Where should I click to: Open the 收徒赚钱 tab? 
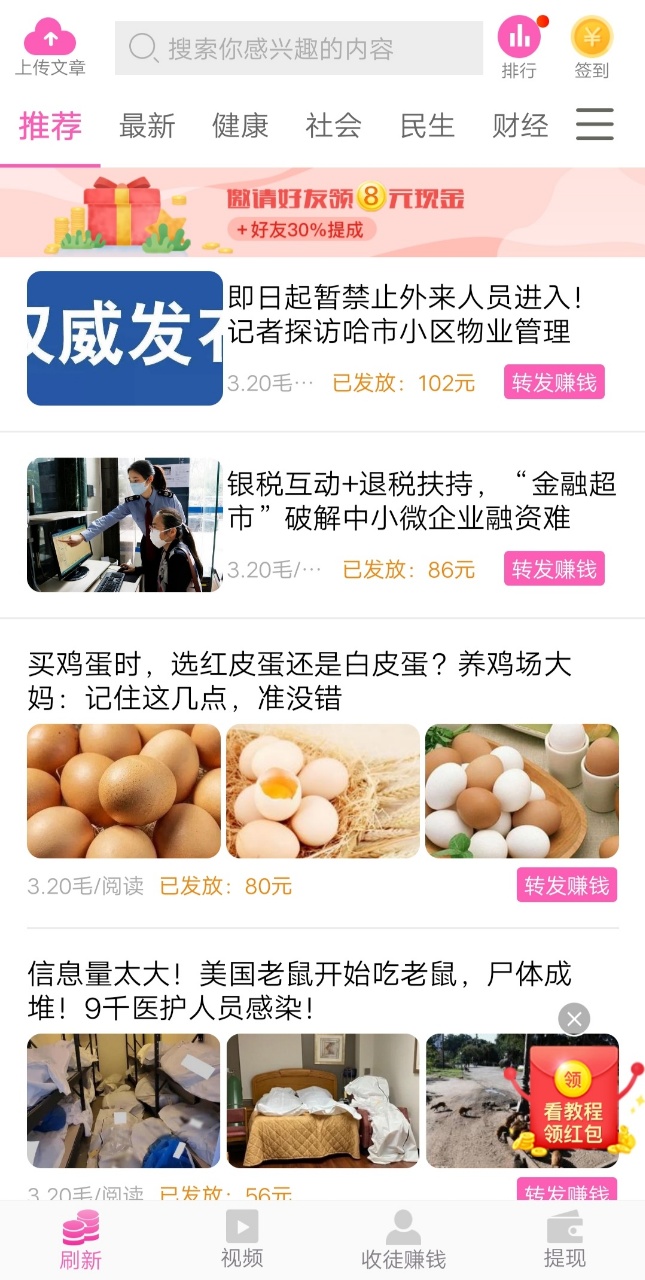(403, 1240)
